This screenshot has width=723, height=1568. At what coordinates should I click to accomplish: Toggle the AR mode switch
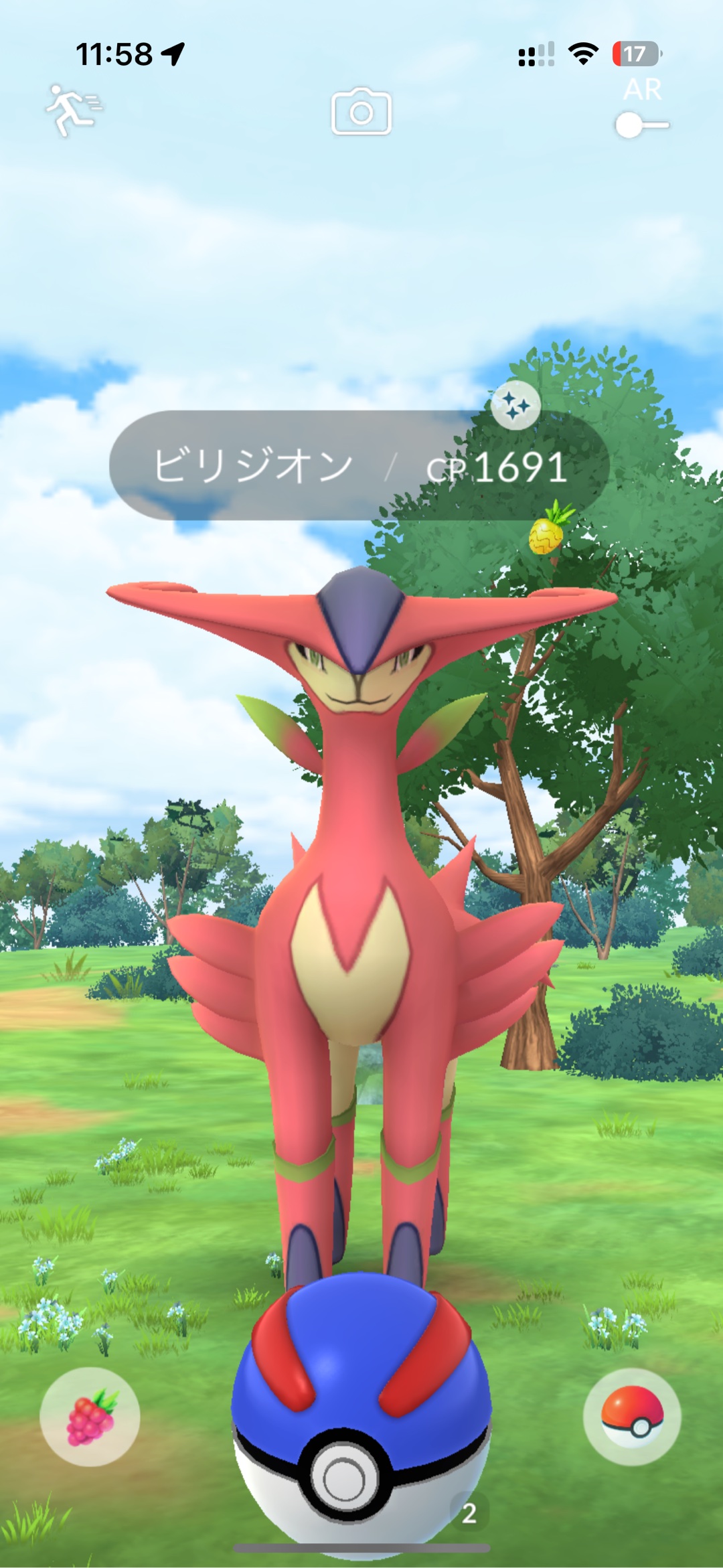pos(641,125)
